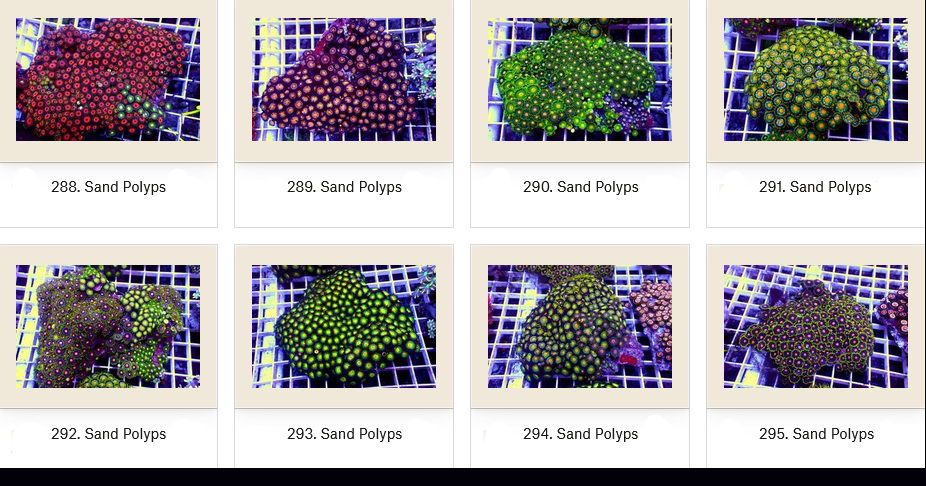View item 289. Sand Polyps

(344, 80)
